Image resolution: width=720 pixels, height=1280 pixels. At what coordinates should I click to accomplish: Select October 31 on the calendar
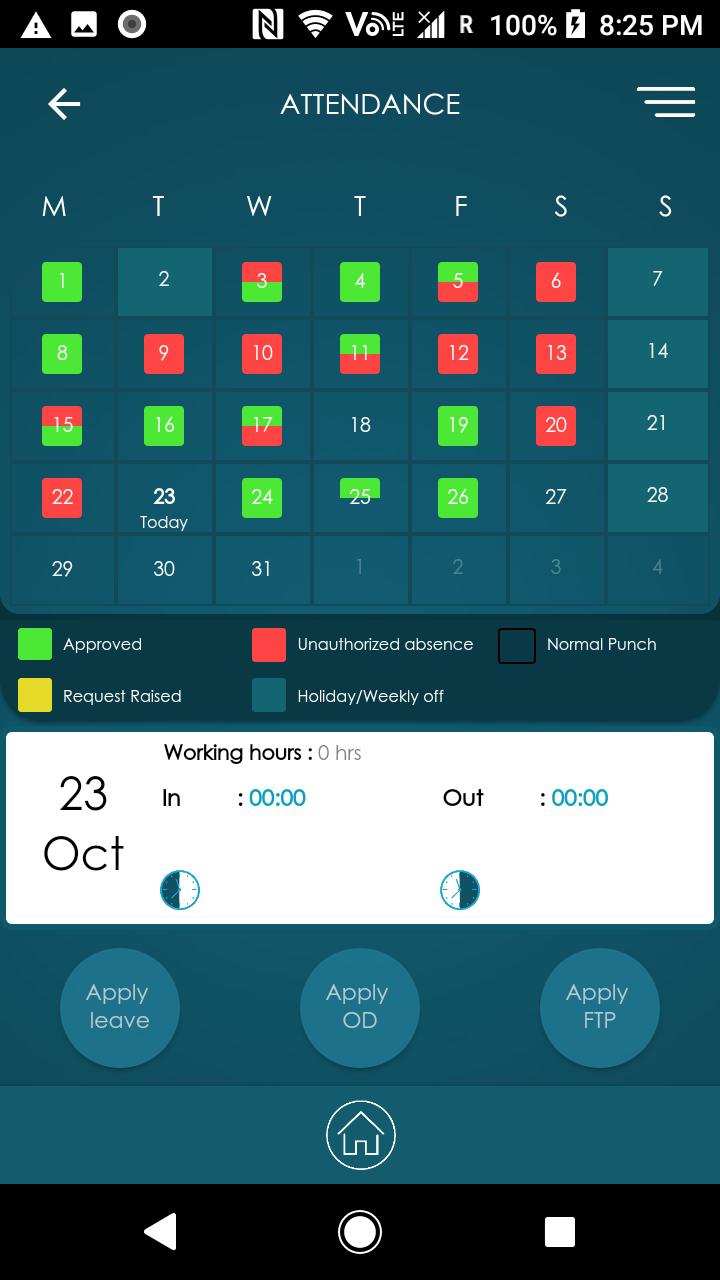[x=261, y=569]
